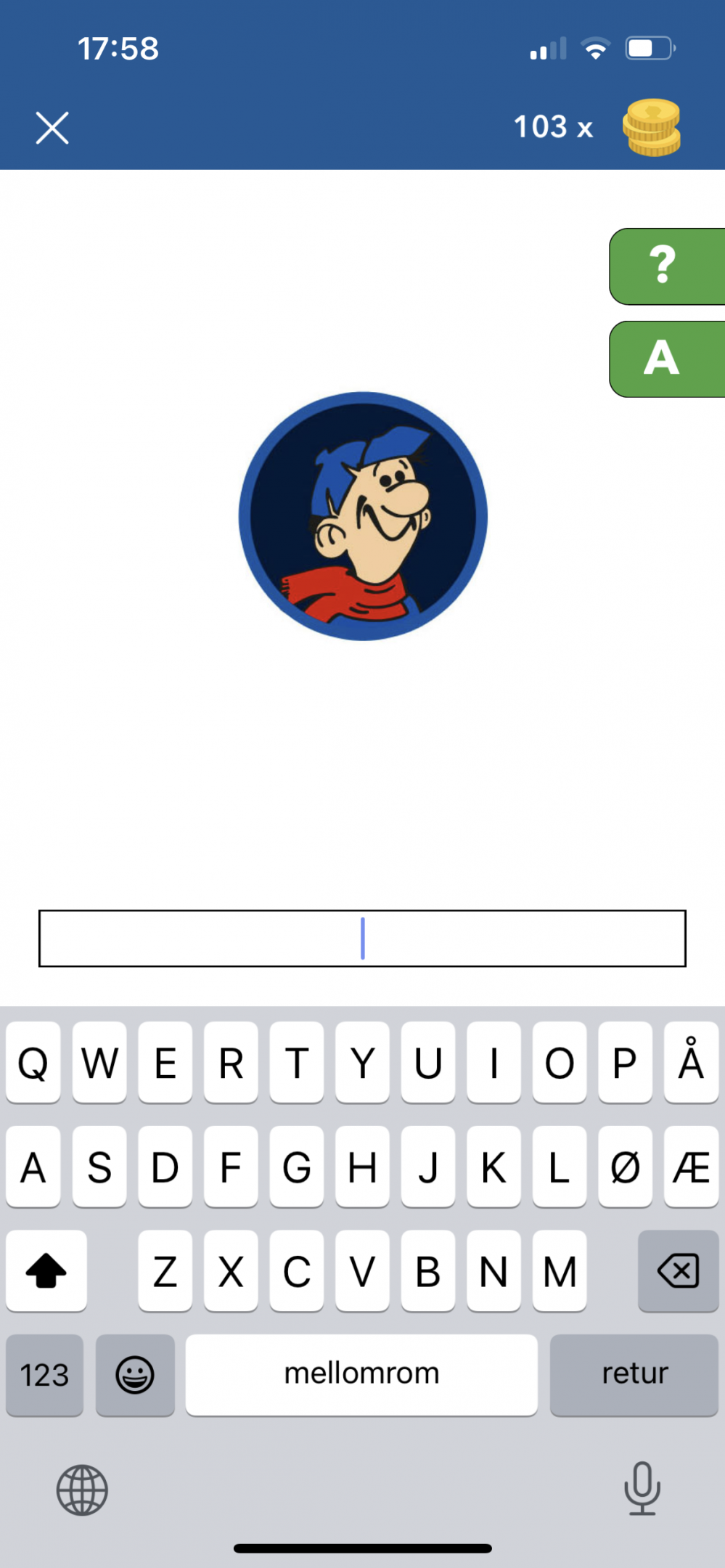Open the emoji keyboard

tap(135, 1374)
